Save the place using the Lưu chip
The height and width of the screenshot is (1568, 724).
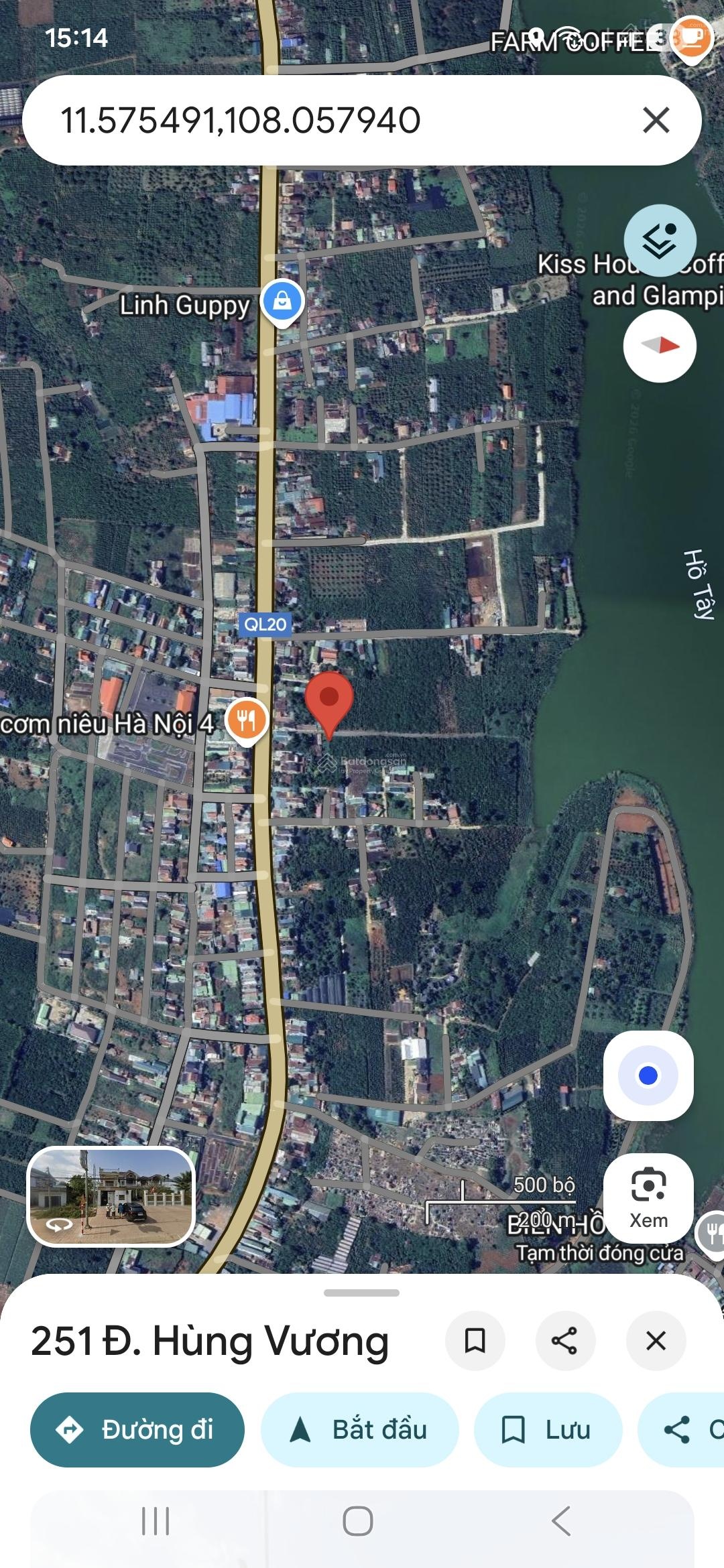point(548,1430)
